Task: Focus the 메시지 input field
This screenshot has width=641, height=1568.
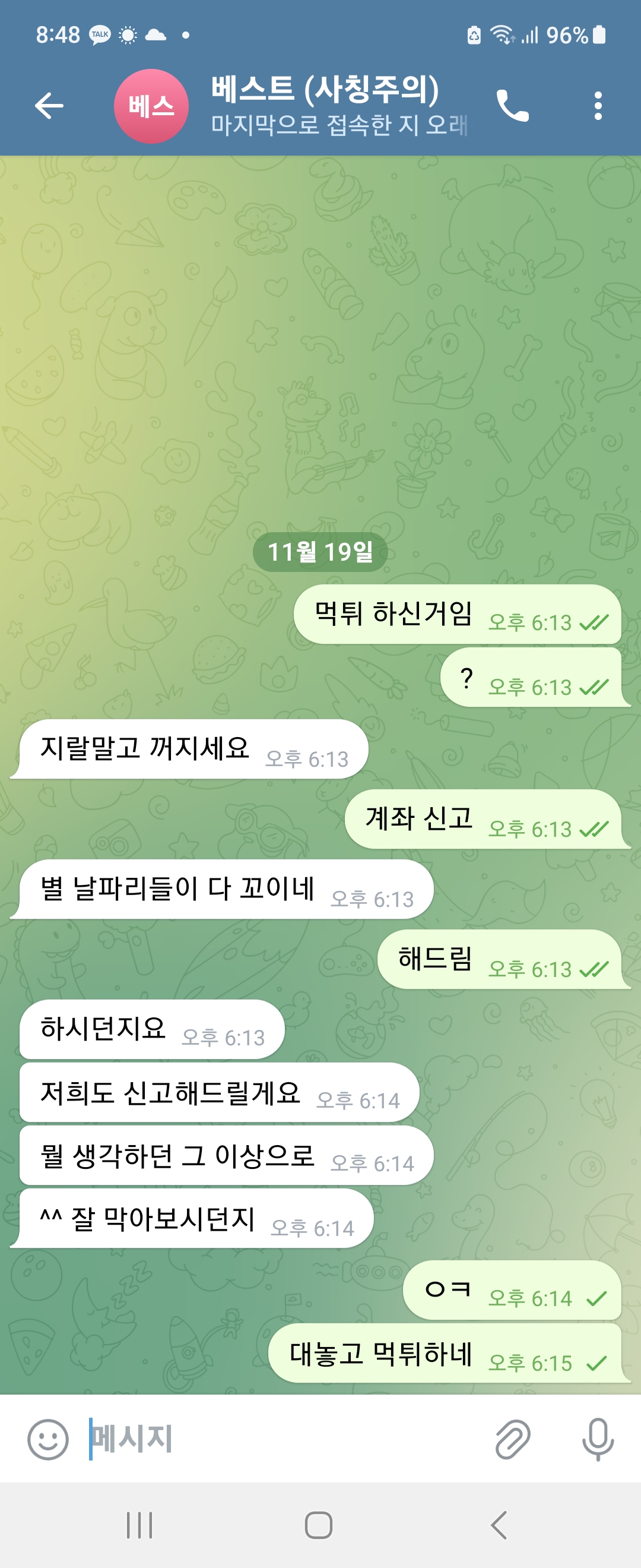Action: pos(286,1439)
